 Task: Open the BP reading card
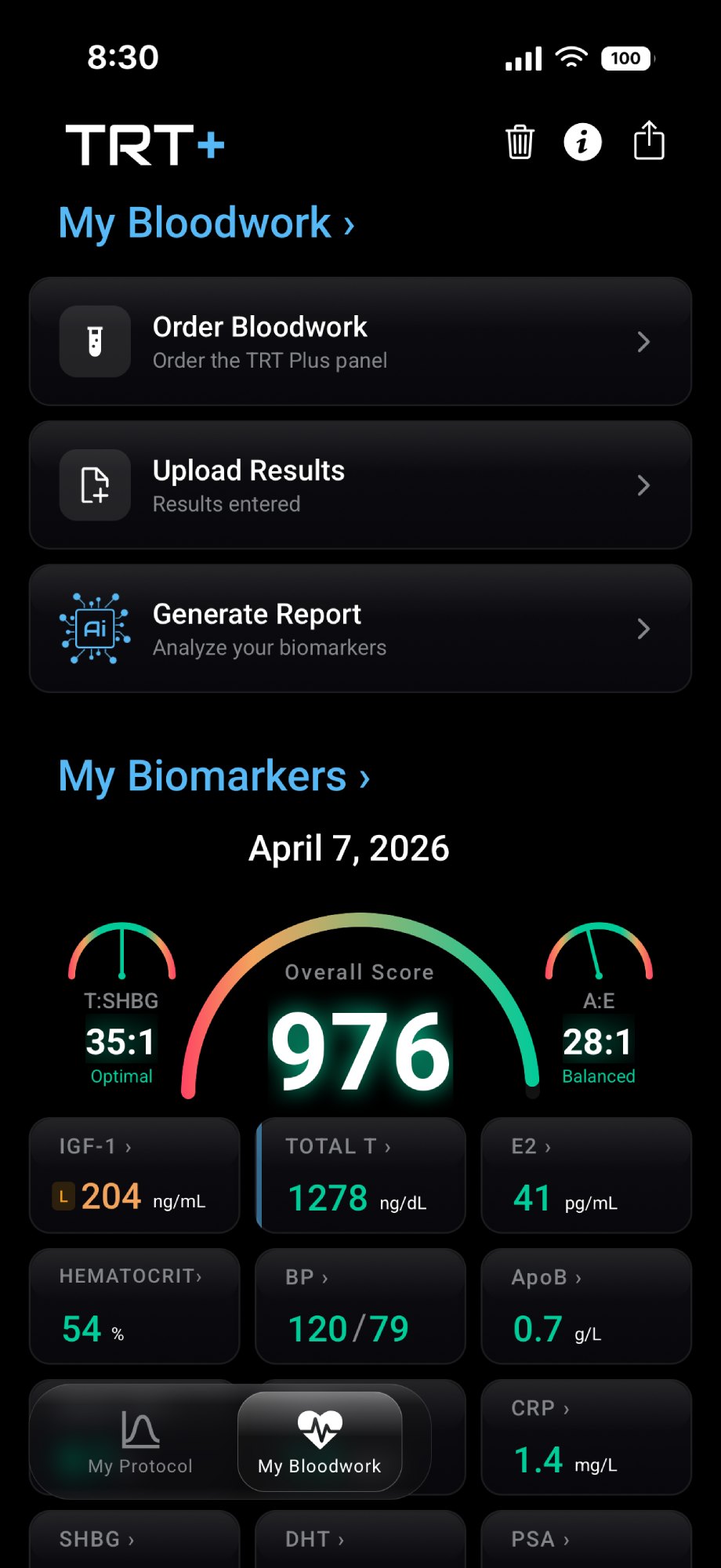coord(360,1306)
